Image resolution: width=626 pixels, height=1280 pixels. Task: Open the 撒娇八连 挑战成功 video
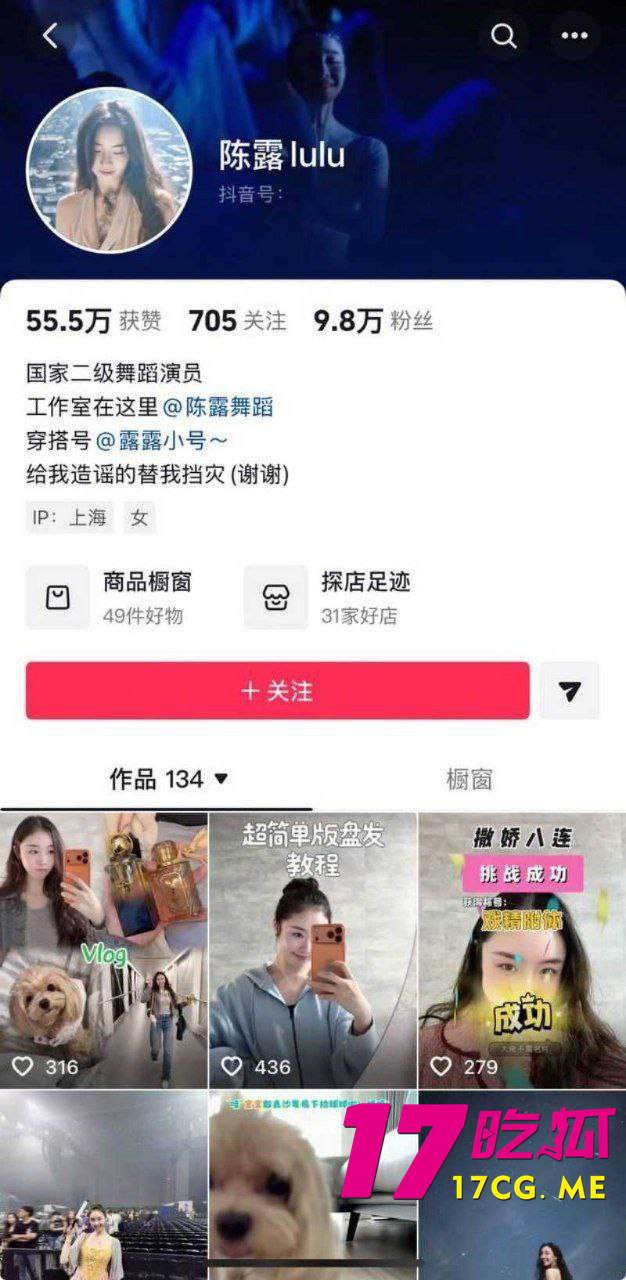(x=521, y=950)
